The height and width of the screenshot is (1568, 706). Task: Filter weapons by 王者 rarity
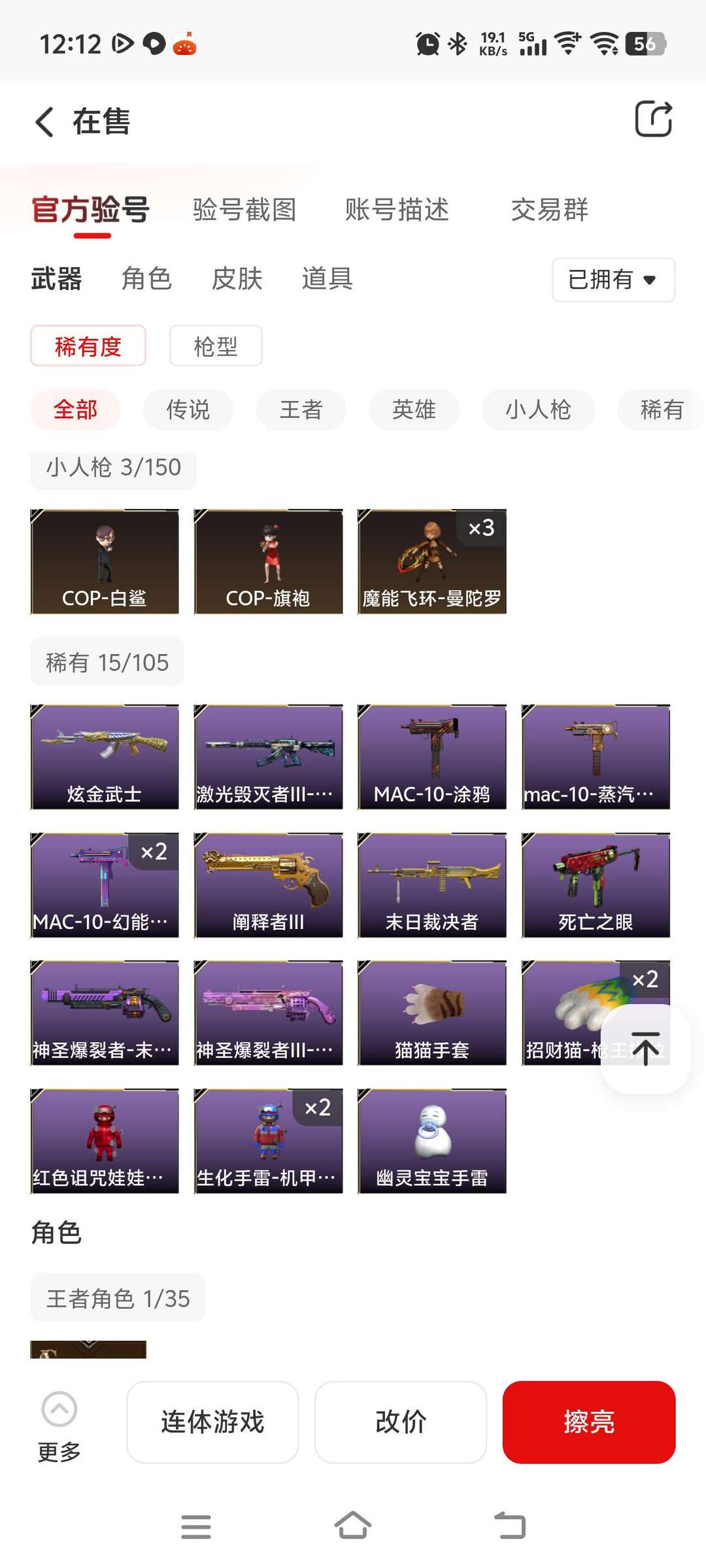301,410
